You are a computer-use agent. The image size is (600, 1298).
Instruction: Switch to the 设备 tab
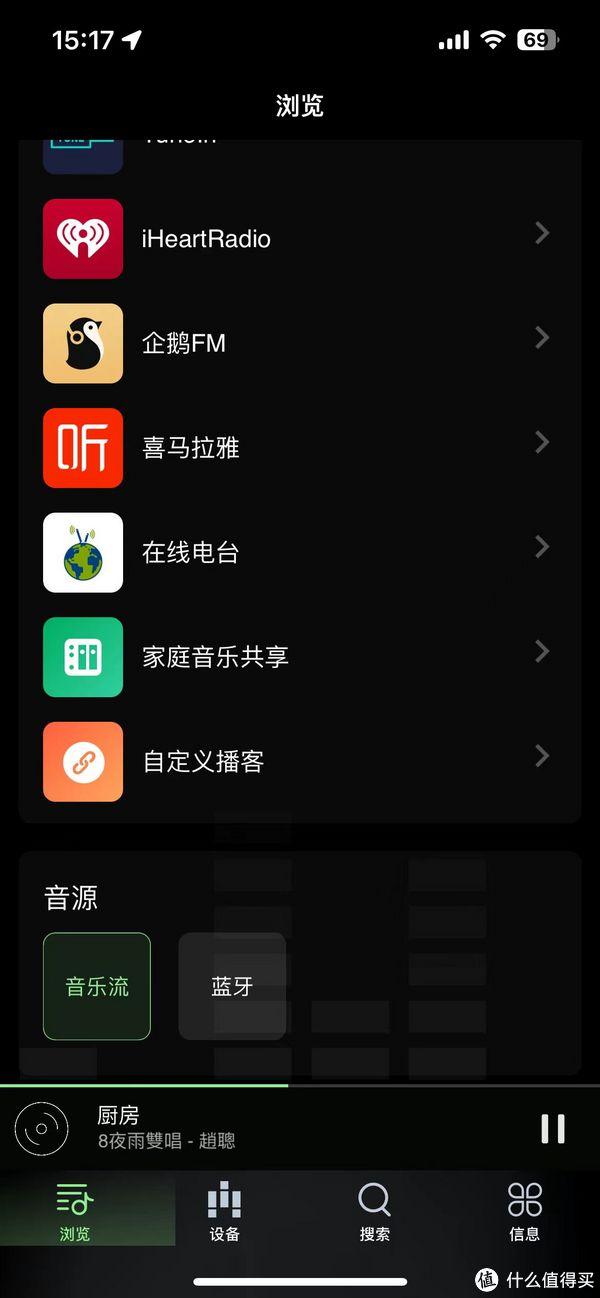point(225,1211)
